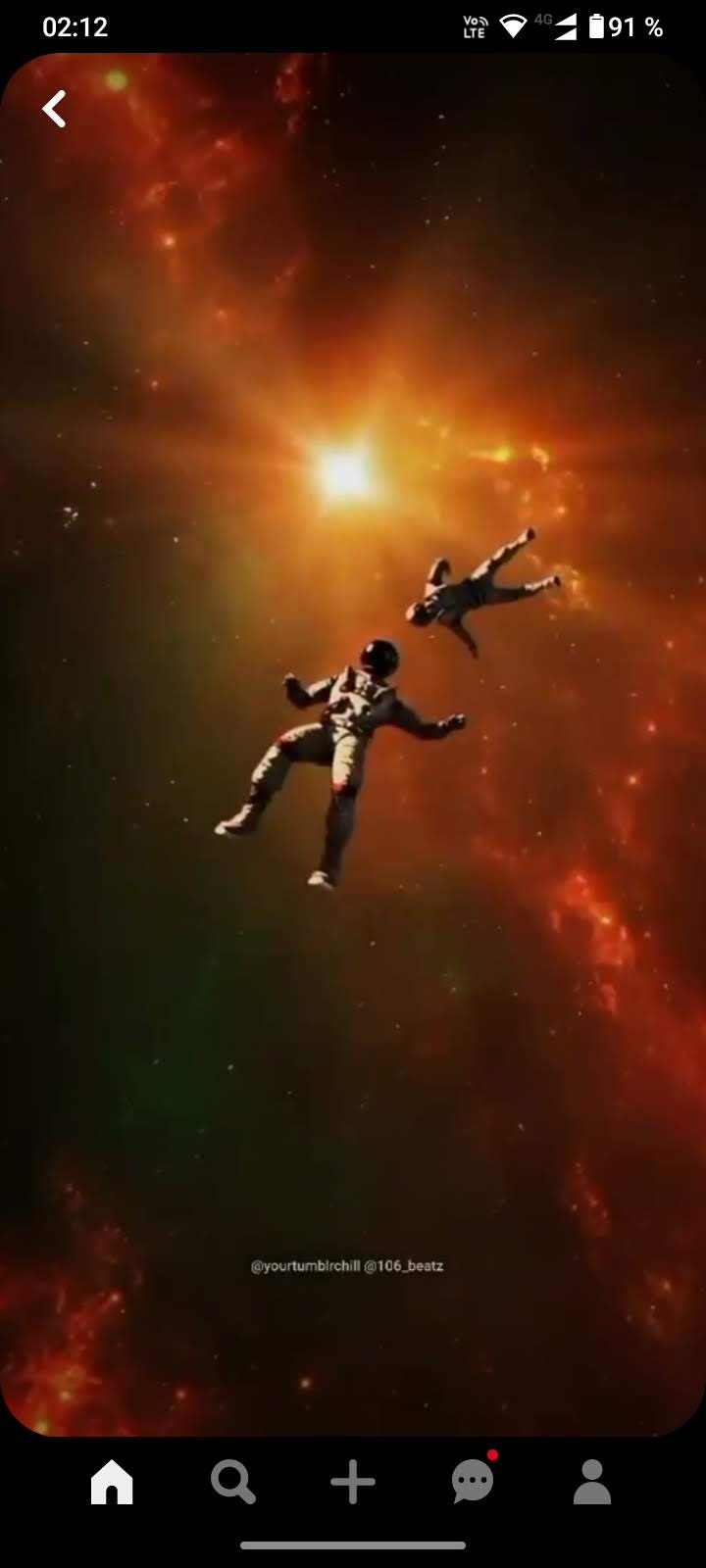Switch to the Home tab
This screenshot has height=1568, width=706.
pyautogui.click(x=112, y=1482)
